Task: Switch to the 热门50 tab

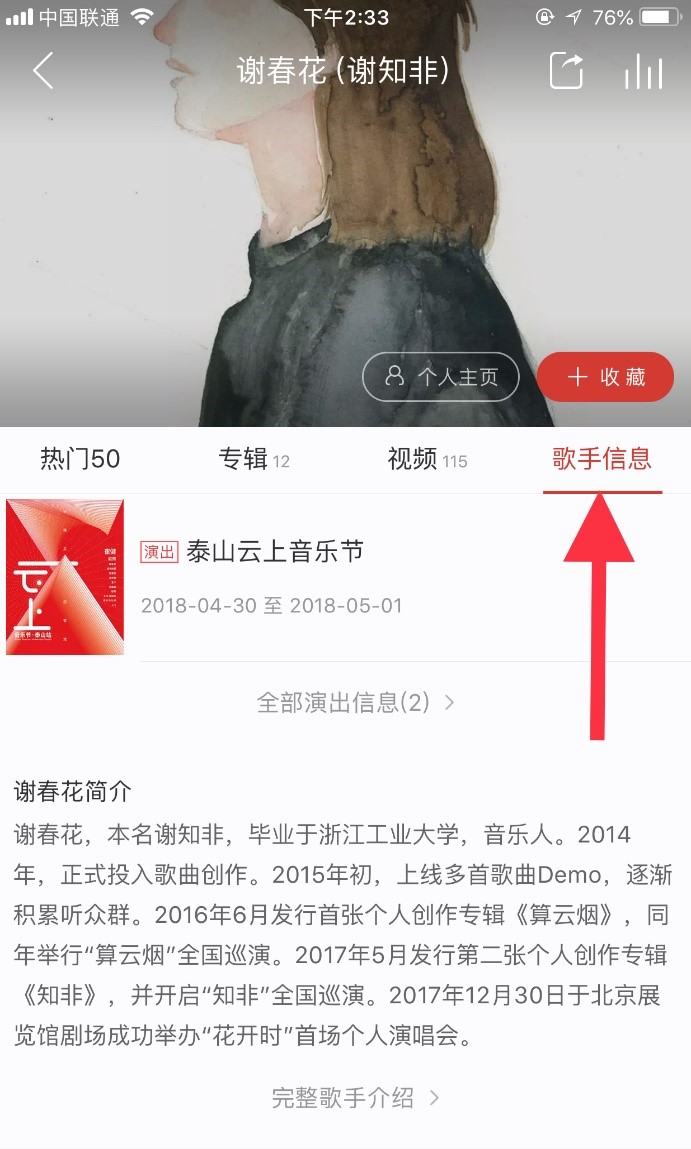Action: tap(80, 459)
